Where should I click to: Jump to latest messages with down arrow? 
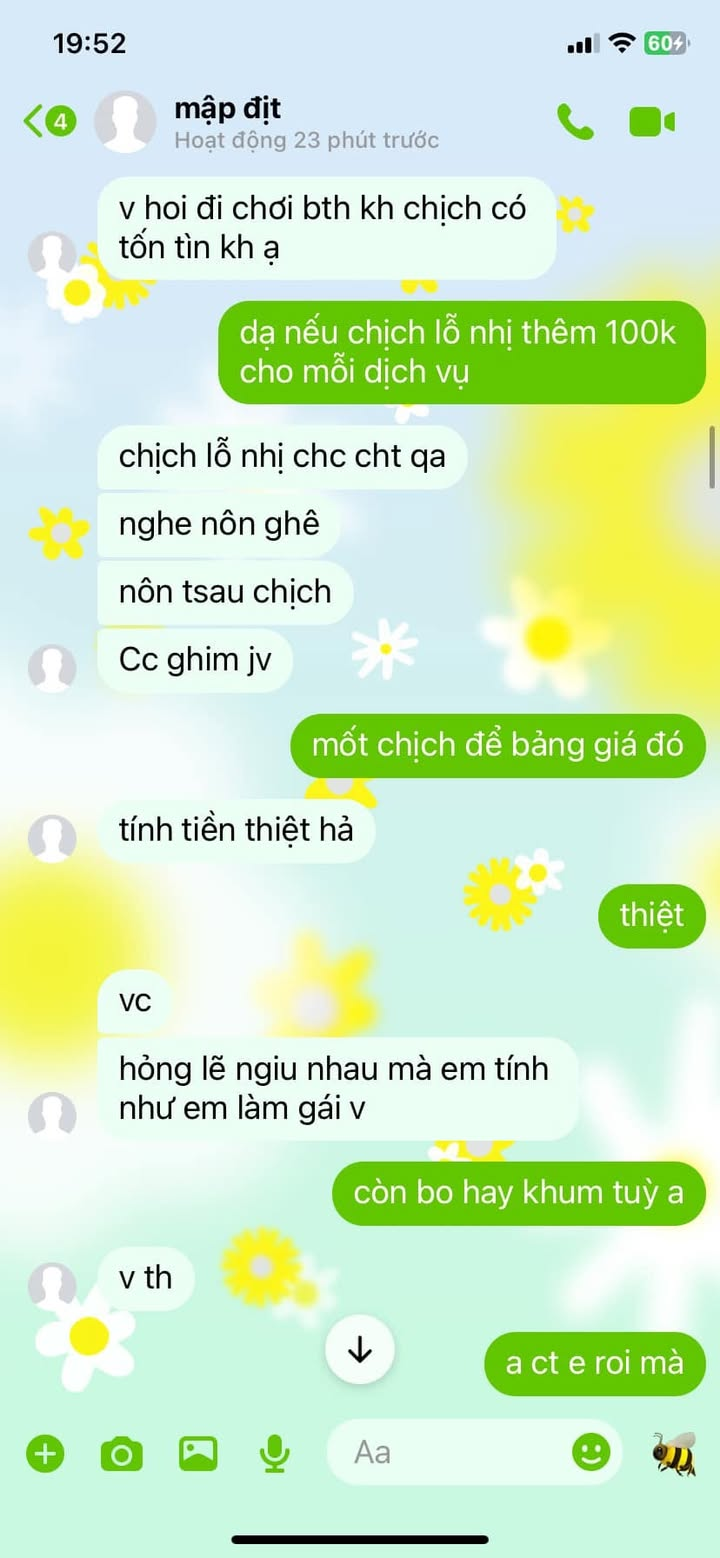pos(360,1350)
